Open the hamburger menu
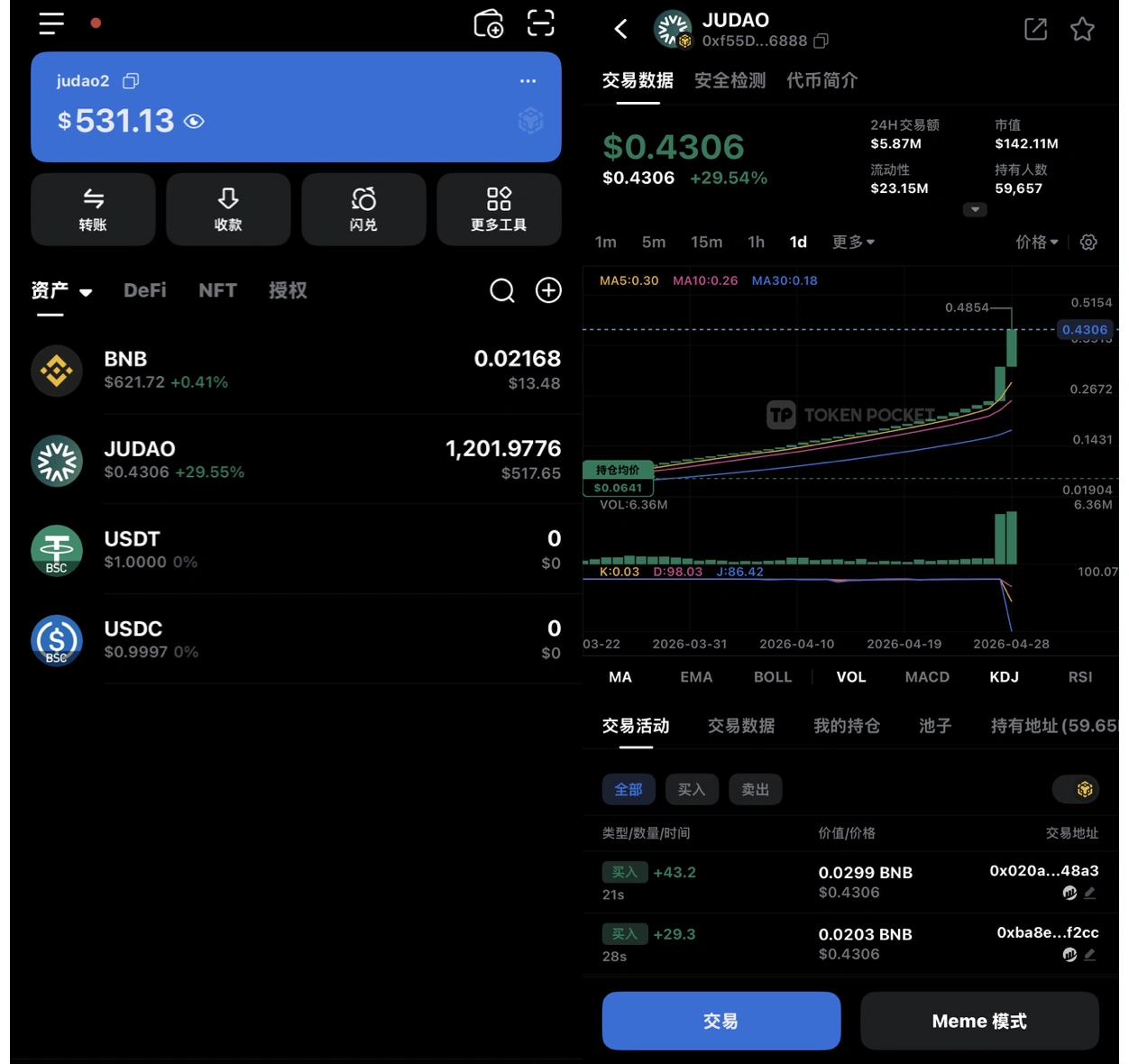 coord(51,23)
